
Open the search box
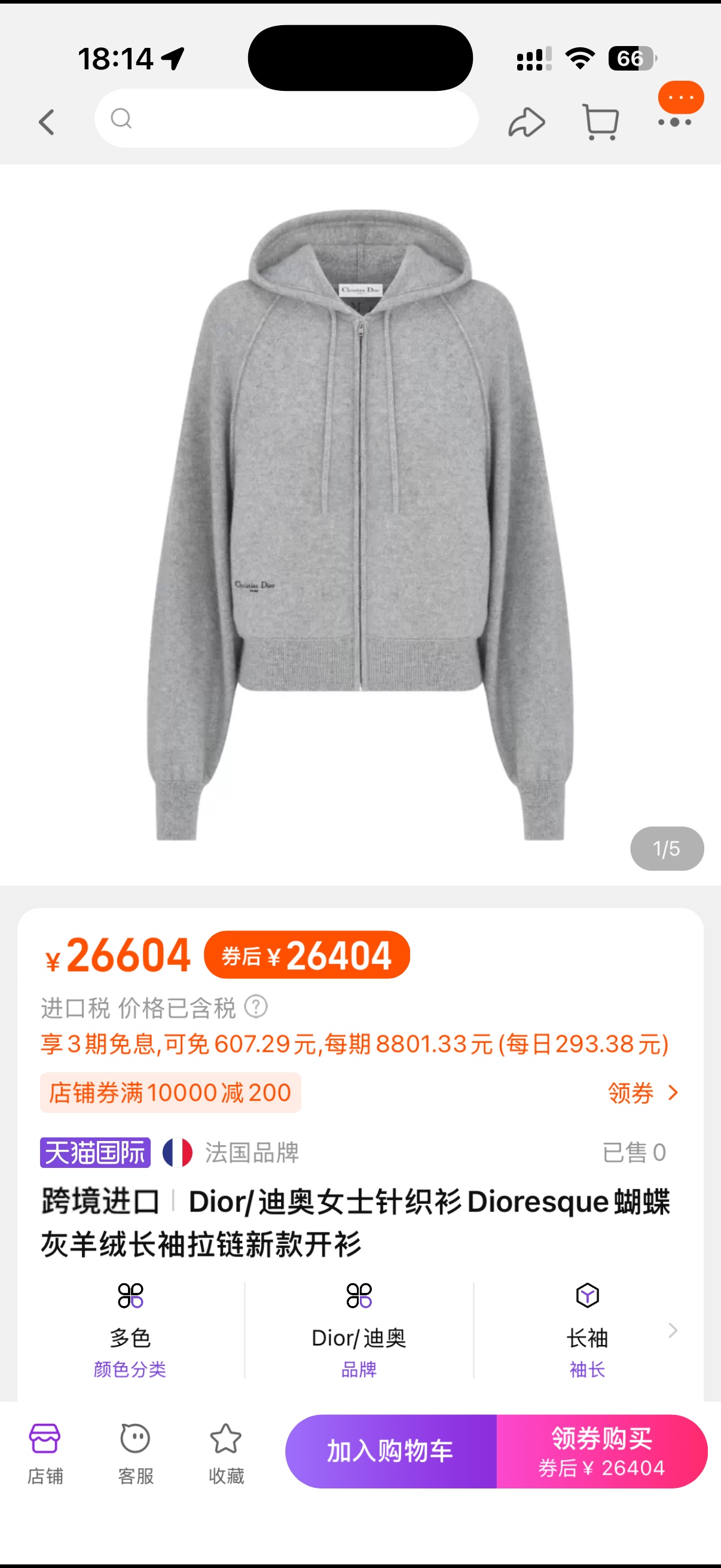click(286, 118)
